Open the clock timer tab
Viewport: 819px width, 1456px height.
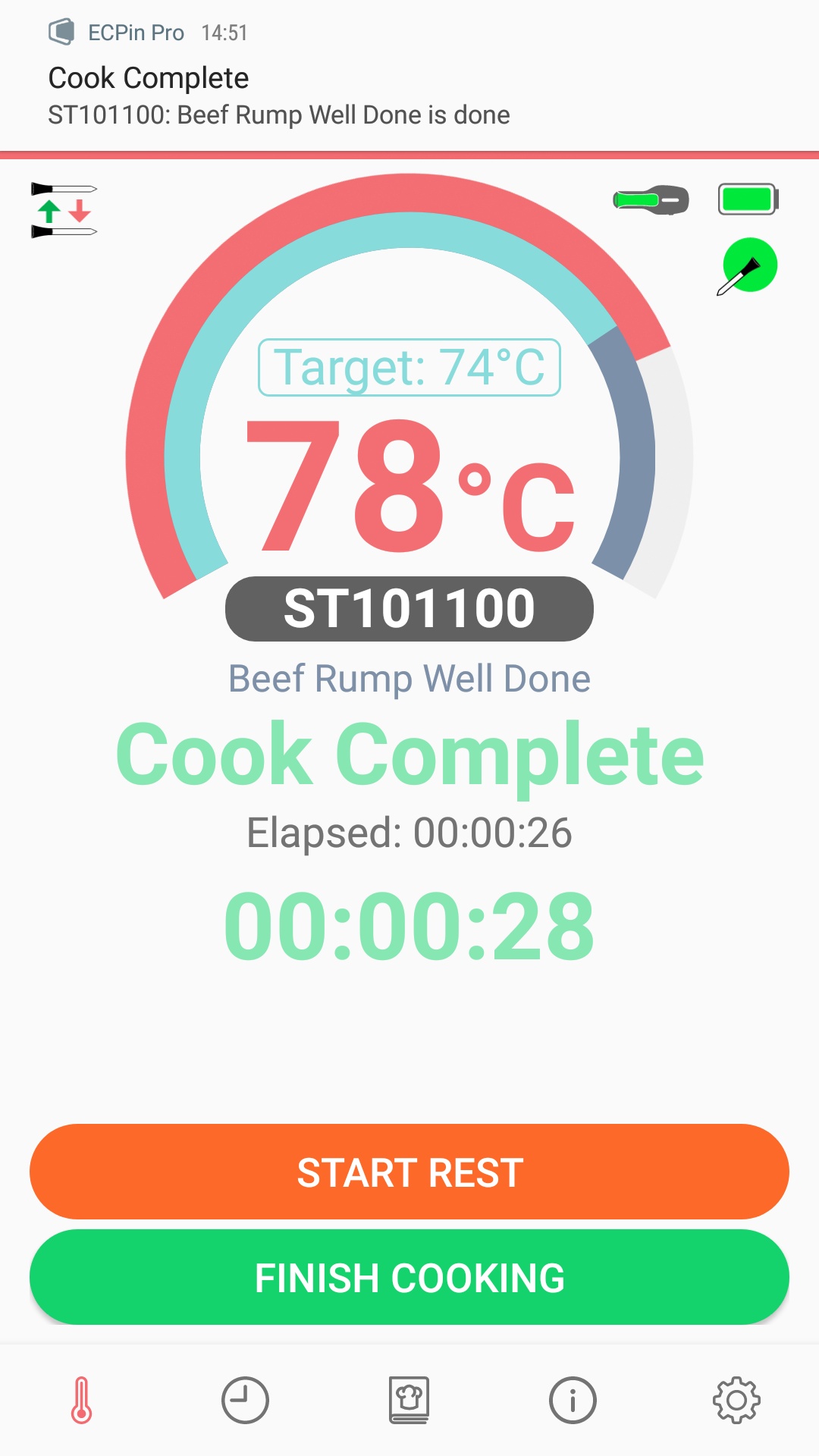coord(245,1400)
